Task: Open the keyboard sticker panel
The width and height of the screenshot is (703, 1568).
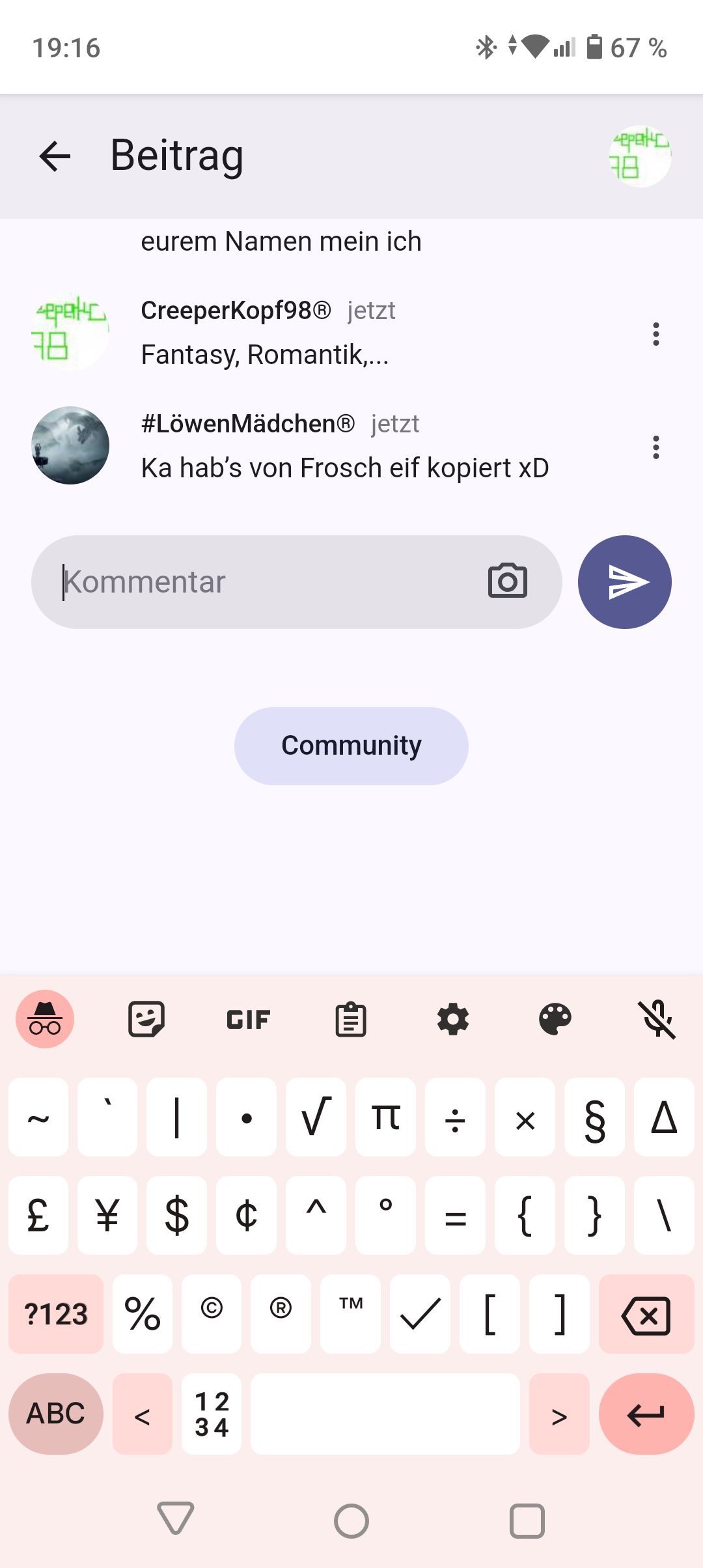Action: pyautogui.click(x=146, y=1019)
